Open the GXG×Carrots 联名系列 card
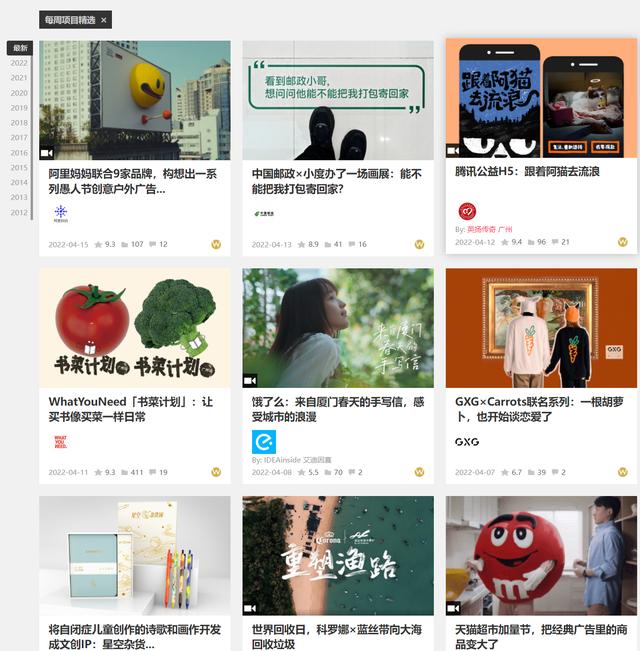The height and width of the screenshot is (651, 640). [538, 408]
